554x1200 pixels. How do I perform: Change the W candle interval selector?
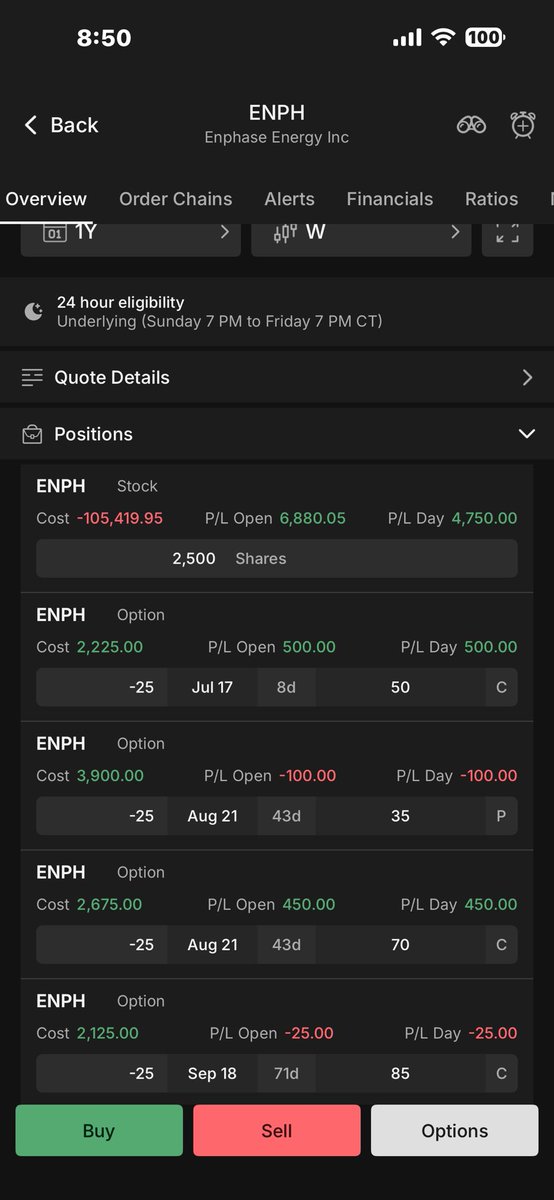pos(361,234)
